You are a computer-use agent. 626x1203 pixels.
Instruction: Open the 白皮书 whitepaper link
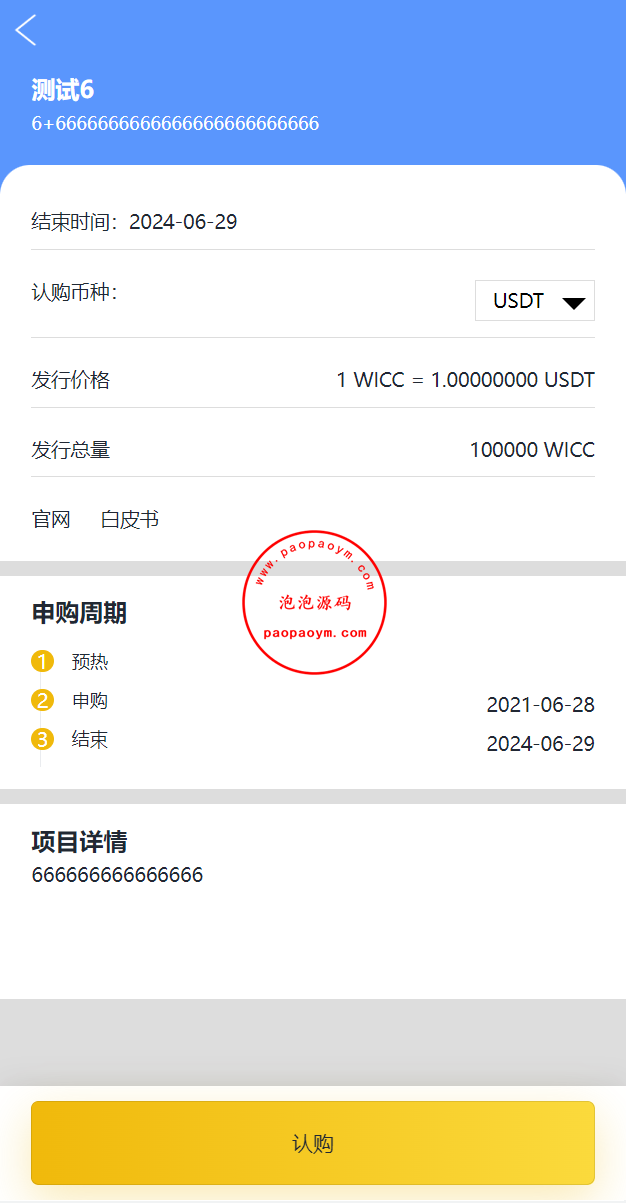point(130,519)
